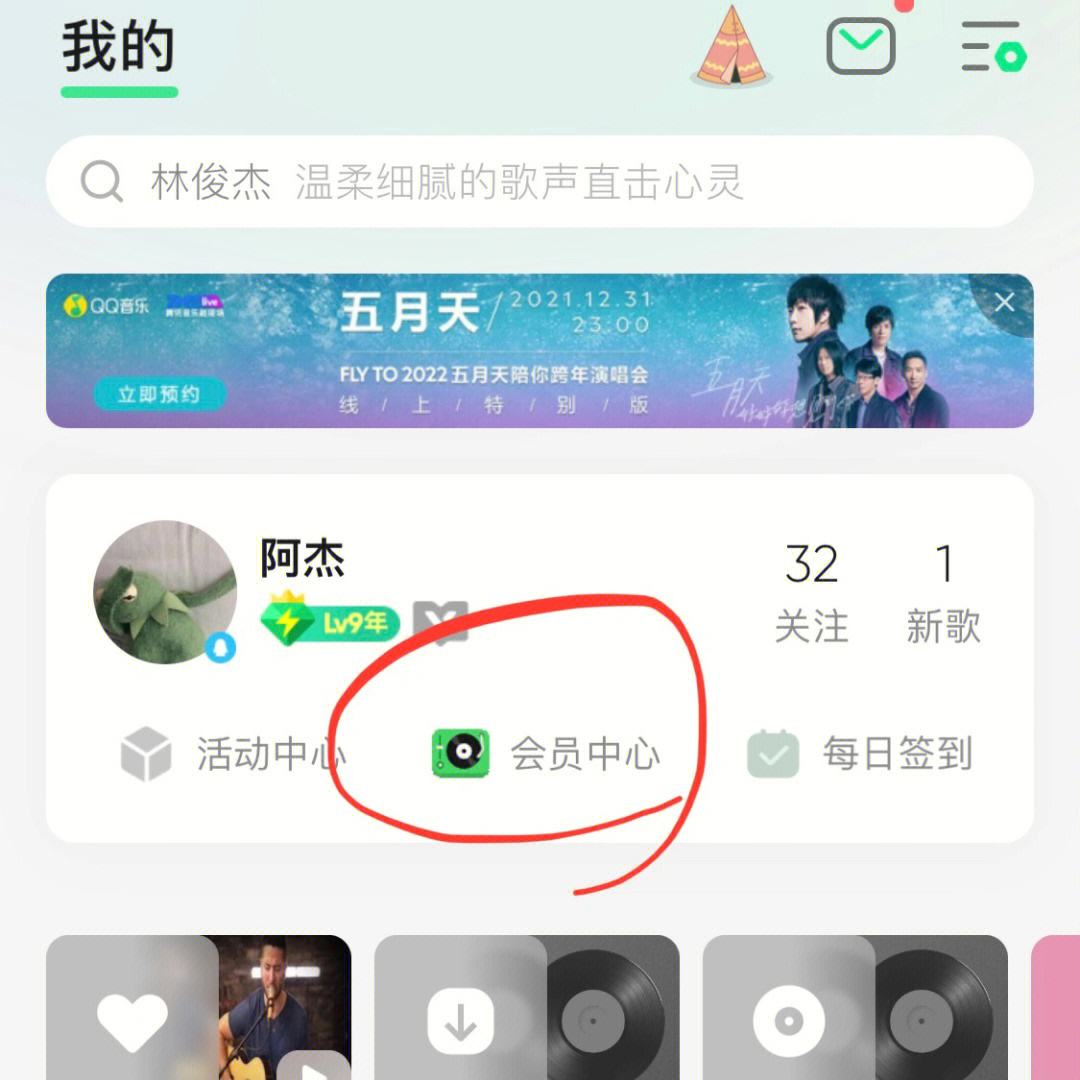Go to 会员中心
This screenshot has width=1080, height=1080.
click(x=546, y=754)
